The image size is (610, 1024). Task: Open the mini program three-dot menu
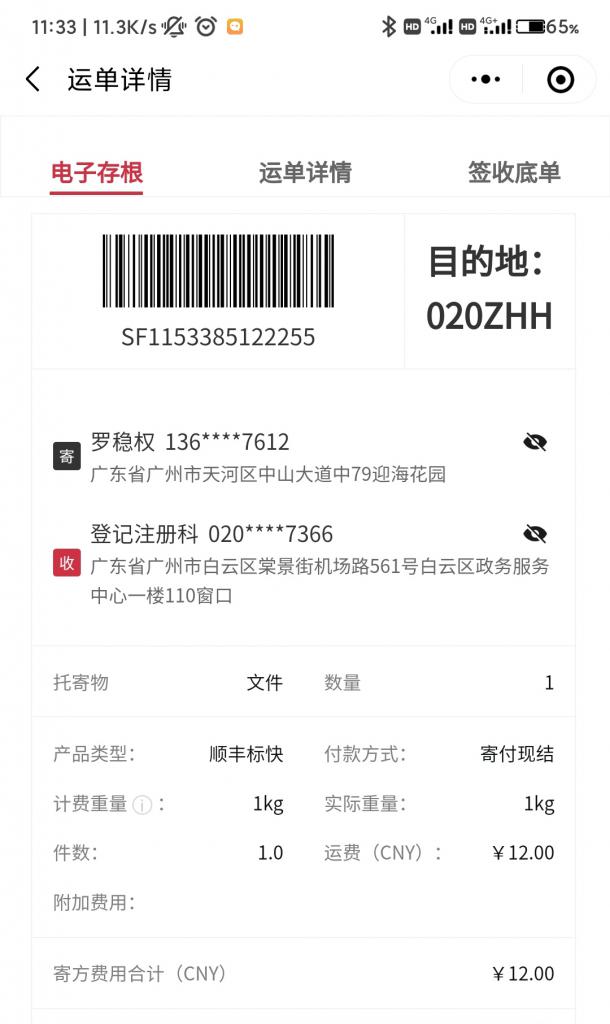486,80
